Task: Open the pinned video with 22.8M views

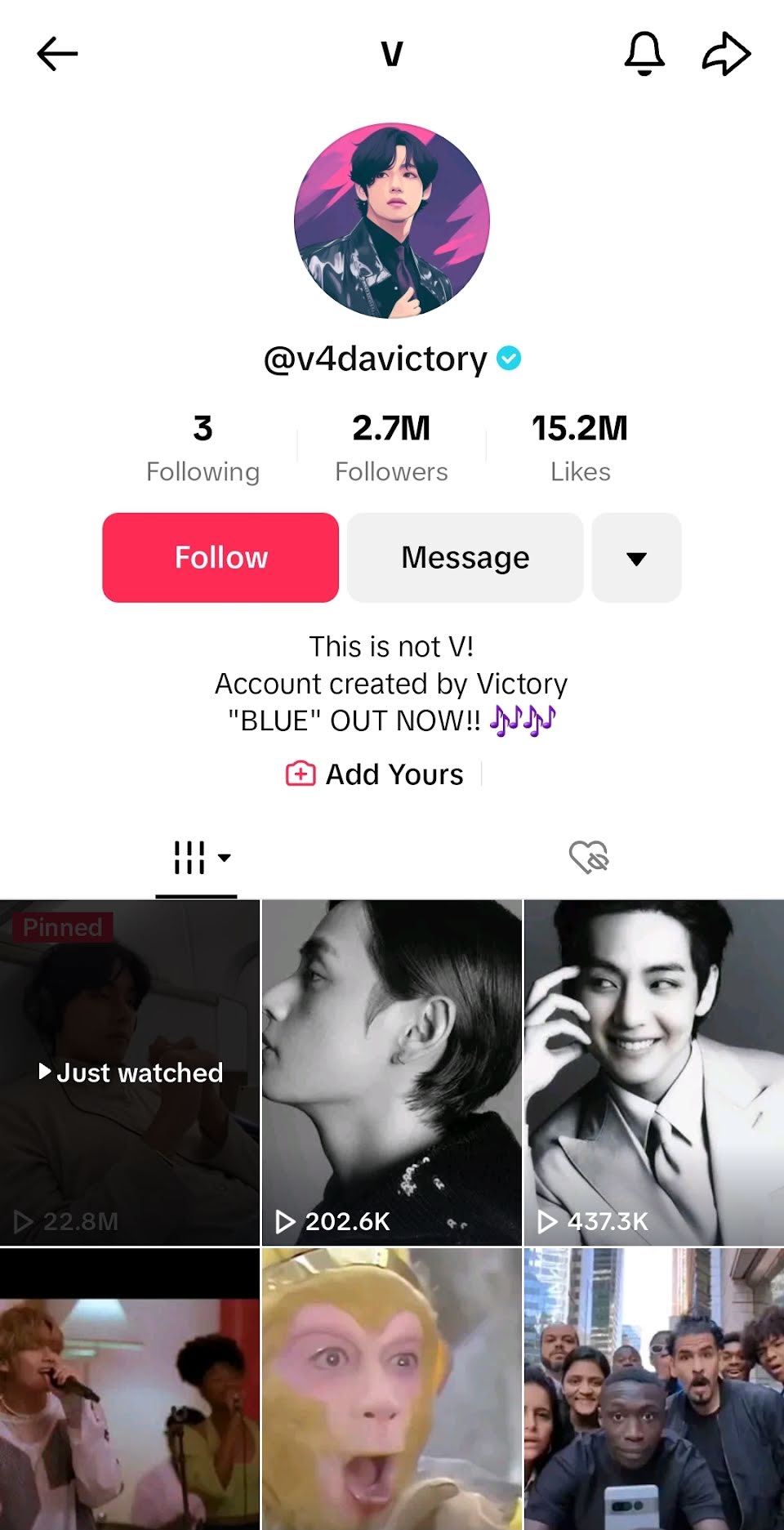Action: click(x=130, y=1072)
